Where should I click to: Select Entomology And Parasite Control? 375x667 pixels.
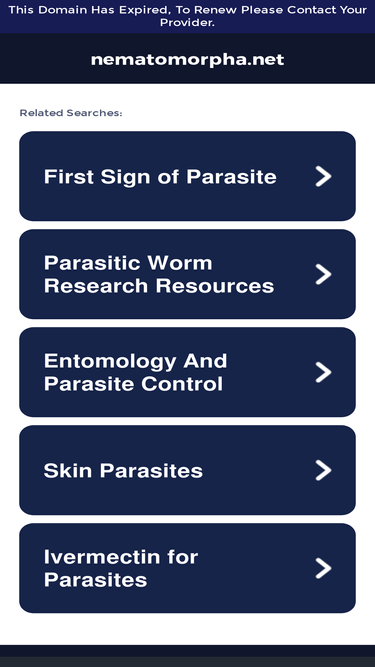pyautogui.click(x=188, y=372)
